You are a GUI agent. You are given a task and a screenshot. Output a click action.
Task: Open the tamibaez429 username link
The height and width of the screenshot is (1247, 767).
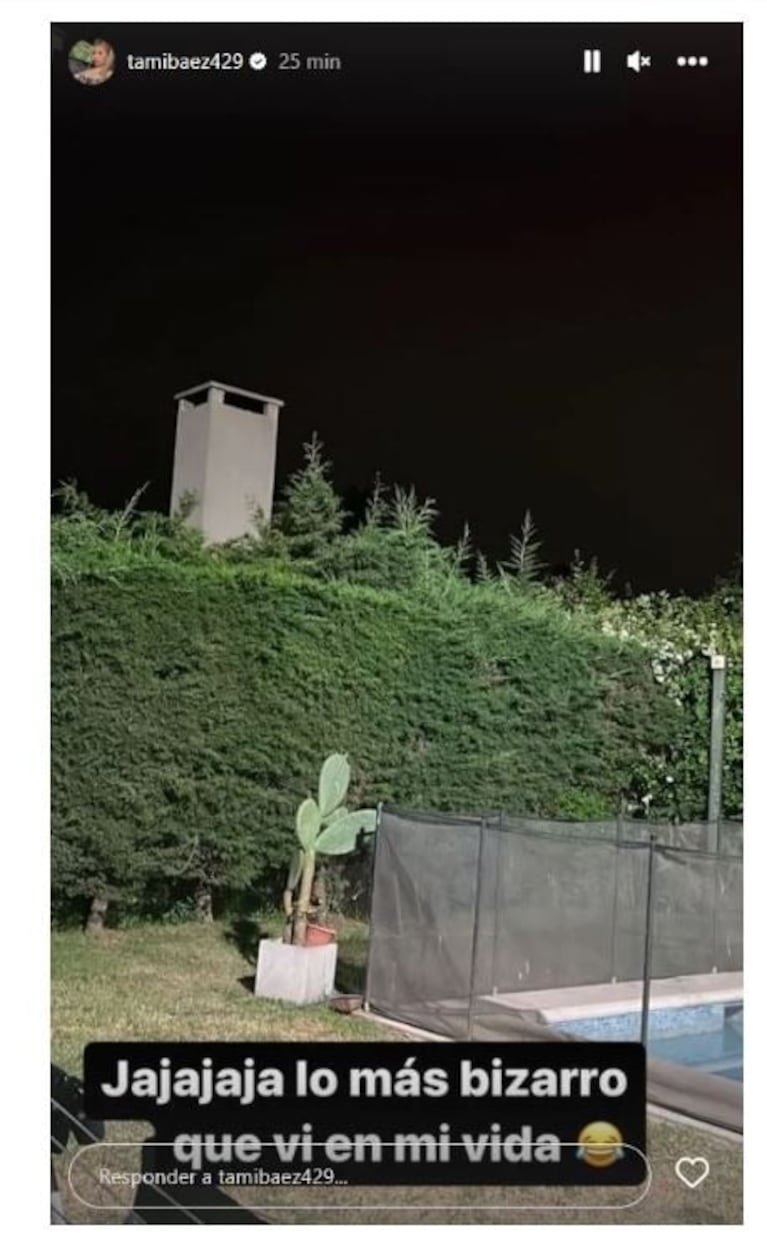(185, 62)
